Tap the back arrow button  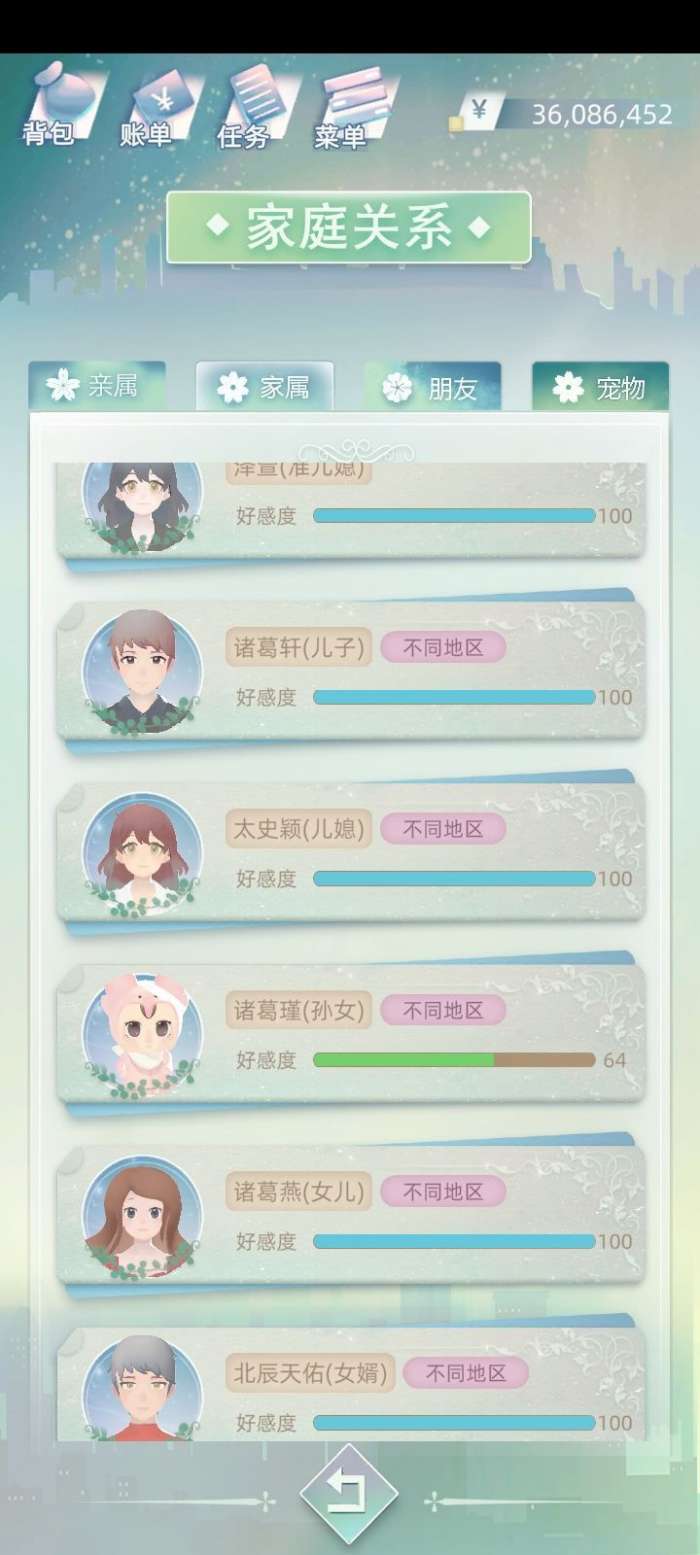coord(349,1493)
